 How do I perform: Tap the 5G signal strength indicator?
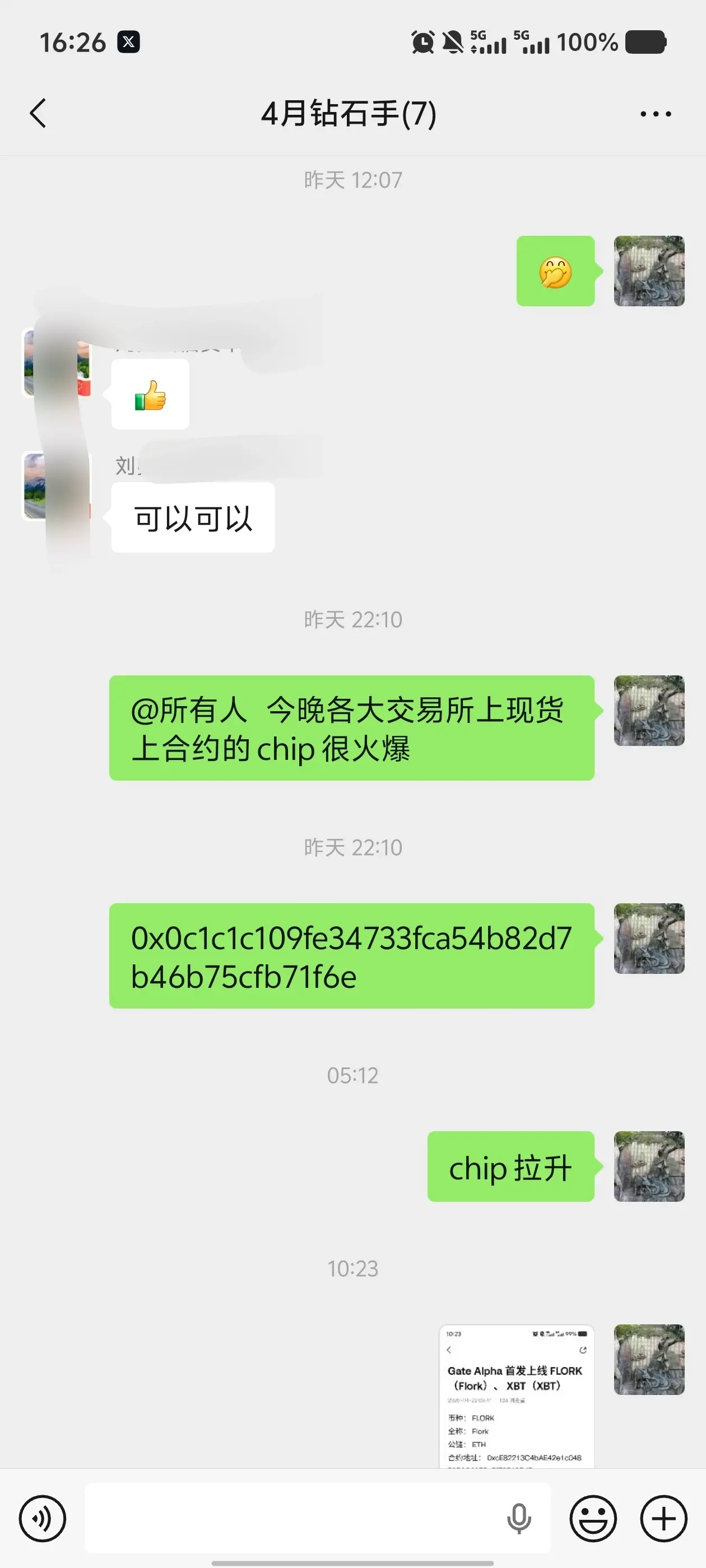(x=487, y=42)
